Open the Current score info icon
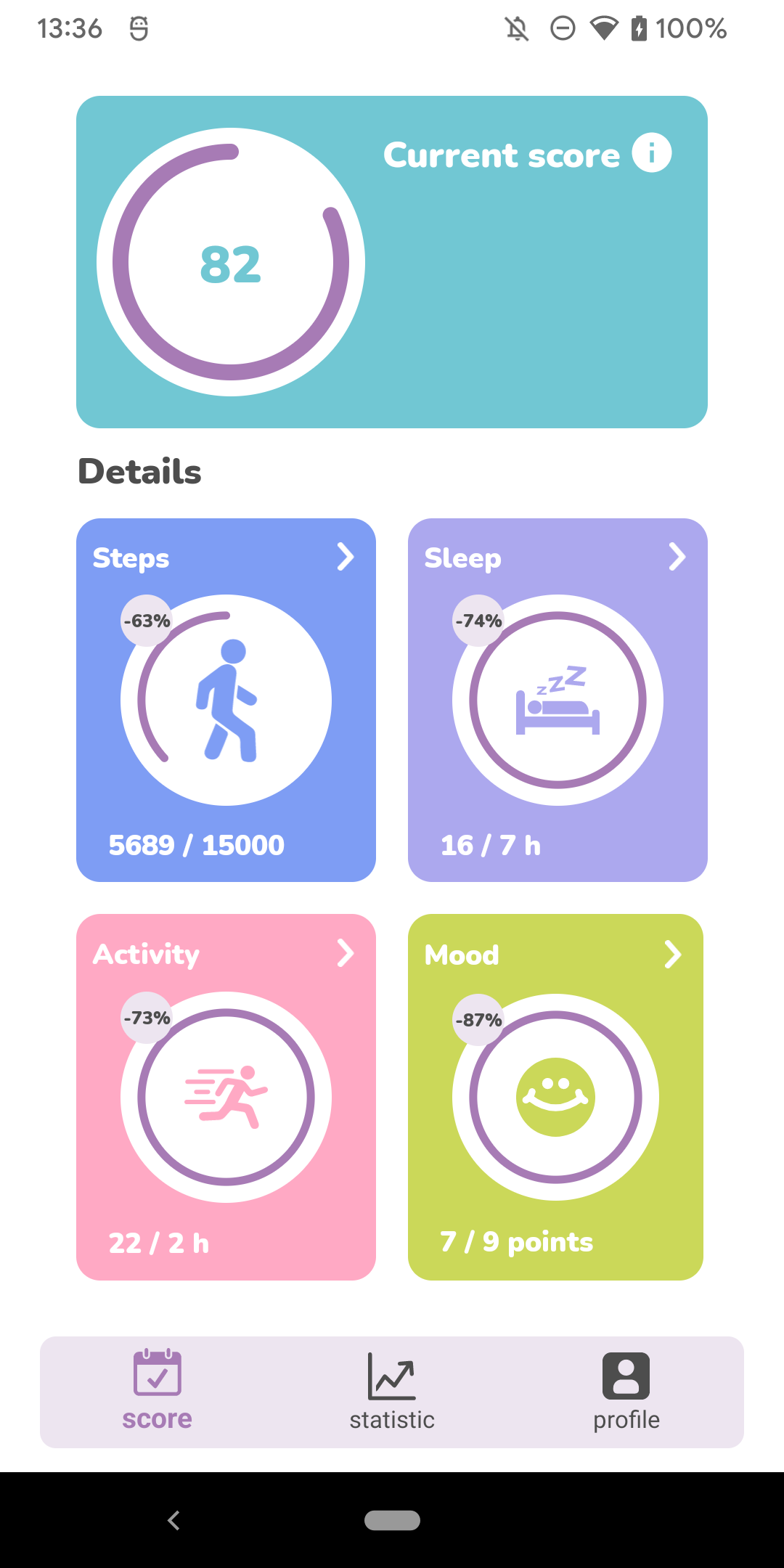The height and width of the screenshot is (1568, 784). (x=651, y=153)
